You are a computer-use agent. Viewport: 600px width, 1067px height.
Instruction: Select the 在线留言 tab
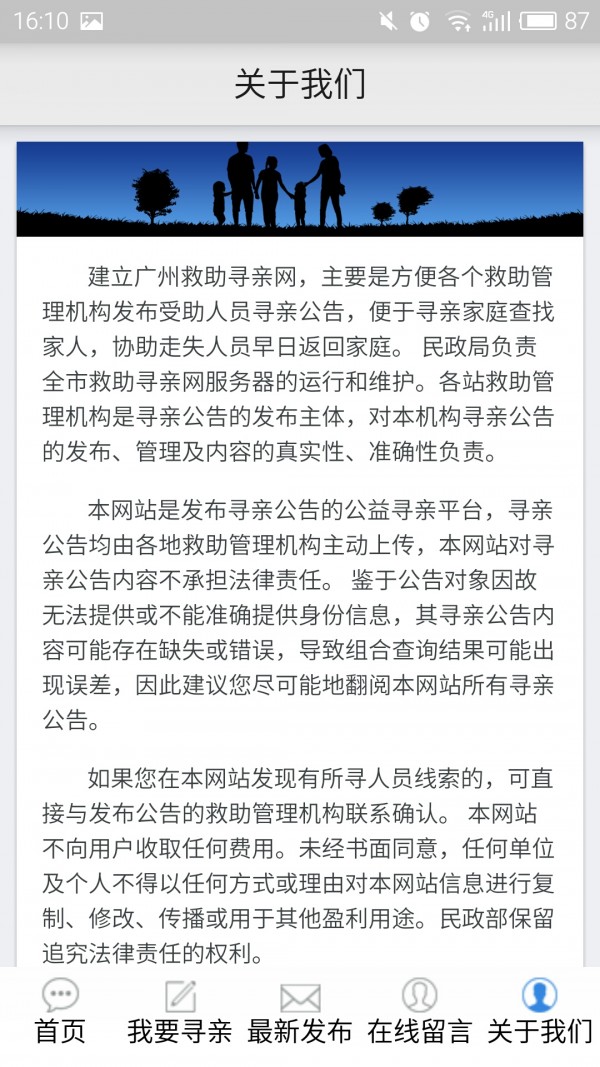point(419,1012)
